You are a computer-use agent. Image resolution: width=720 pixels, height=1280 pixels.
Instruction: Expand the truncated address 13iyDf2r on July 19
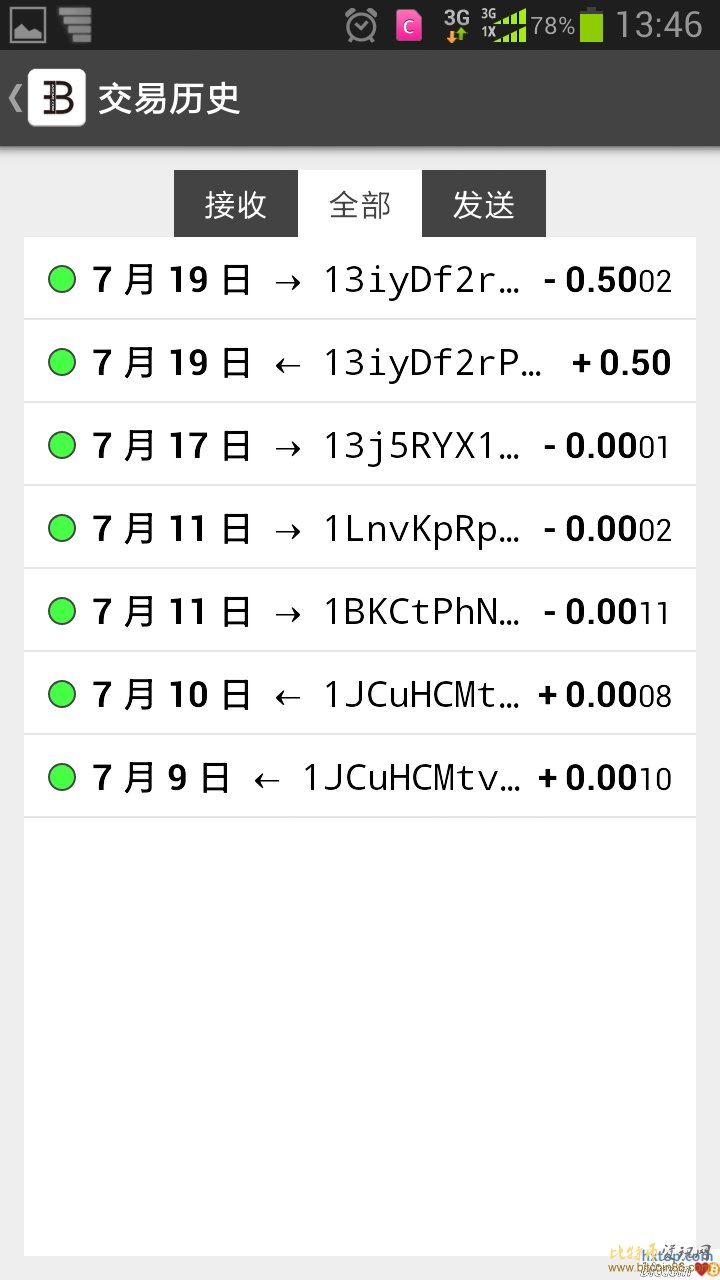tap(420, 279)
